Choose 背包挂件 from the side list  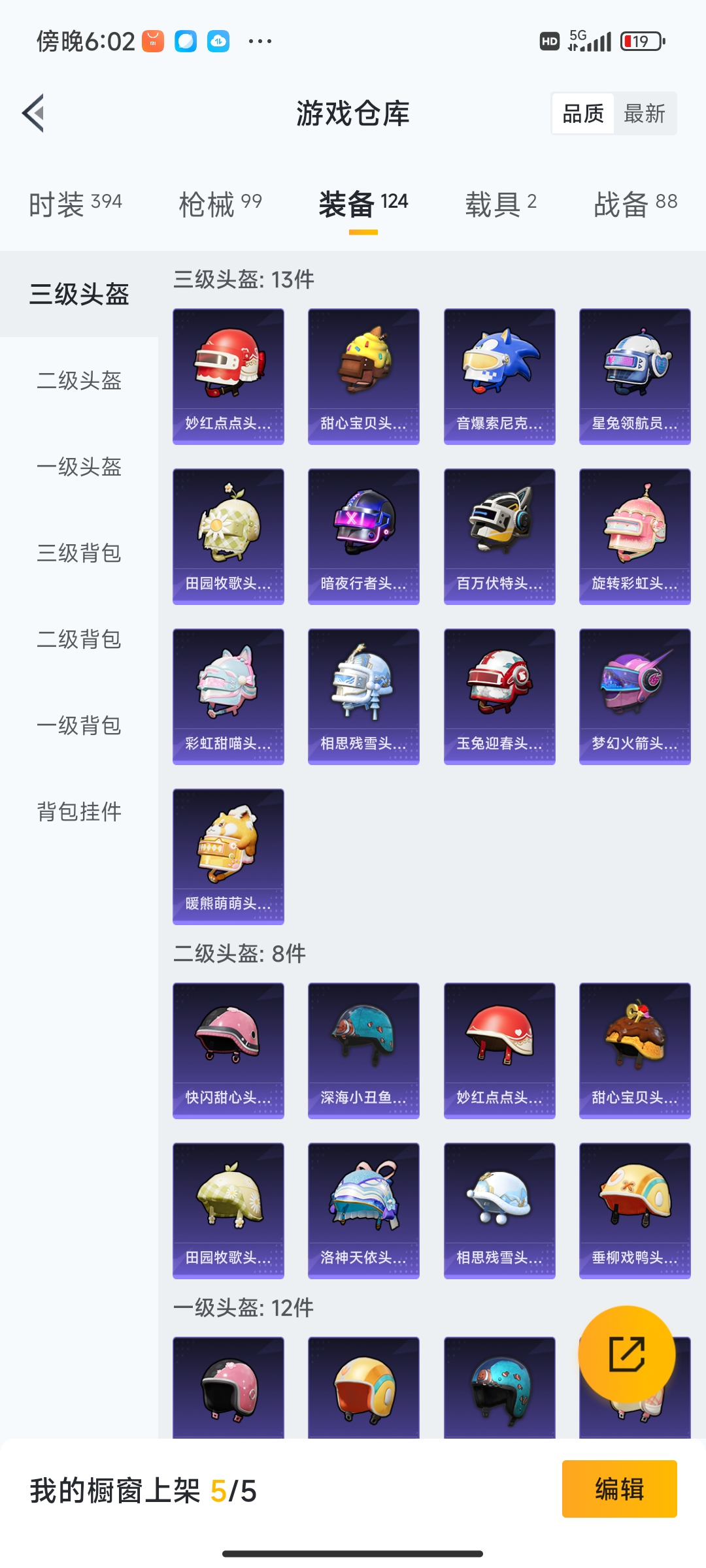pyautogui.click(x=79, y=811)
